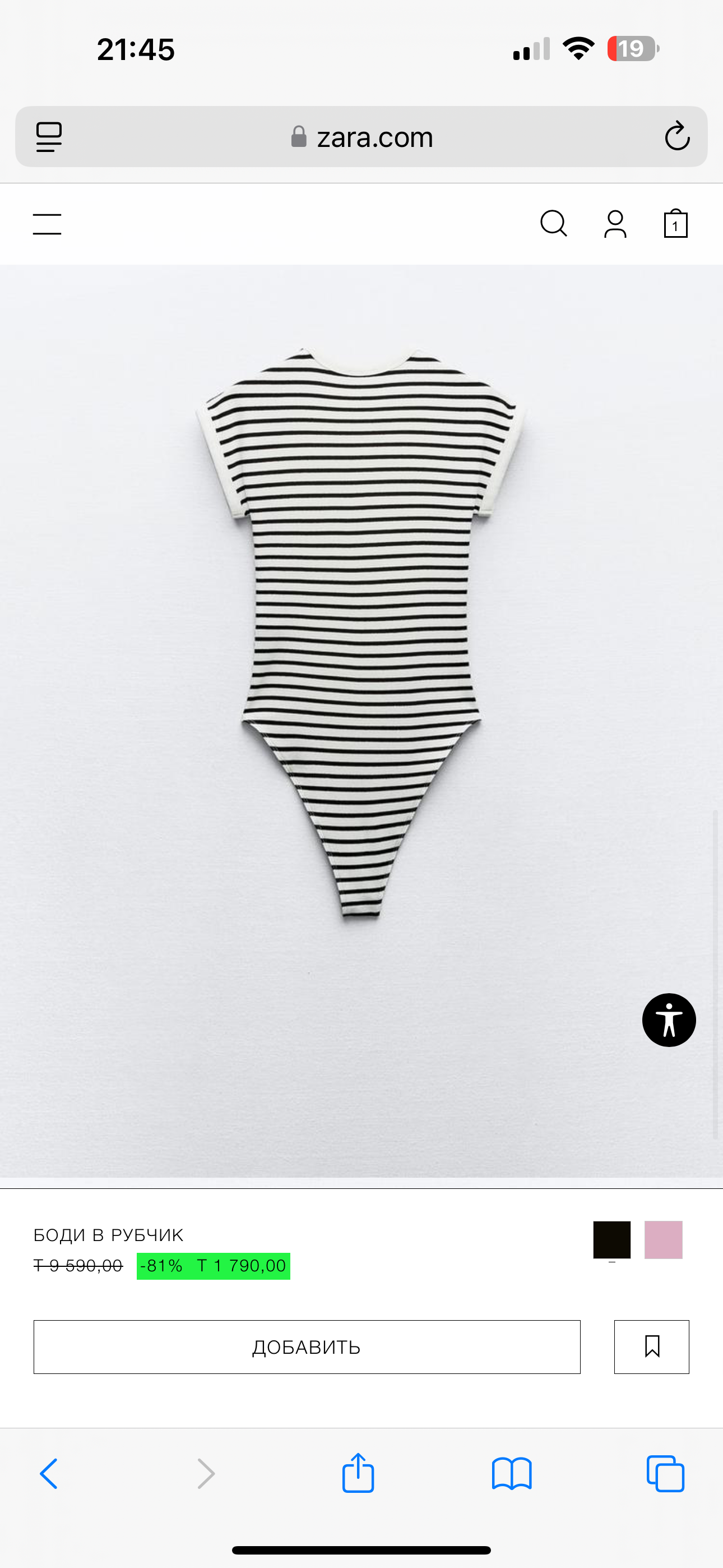The image size is (723, 1568).
Task: Open the Safari share sheet
Action: coord(358,1473)
